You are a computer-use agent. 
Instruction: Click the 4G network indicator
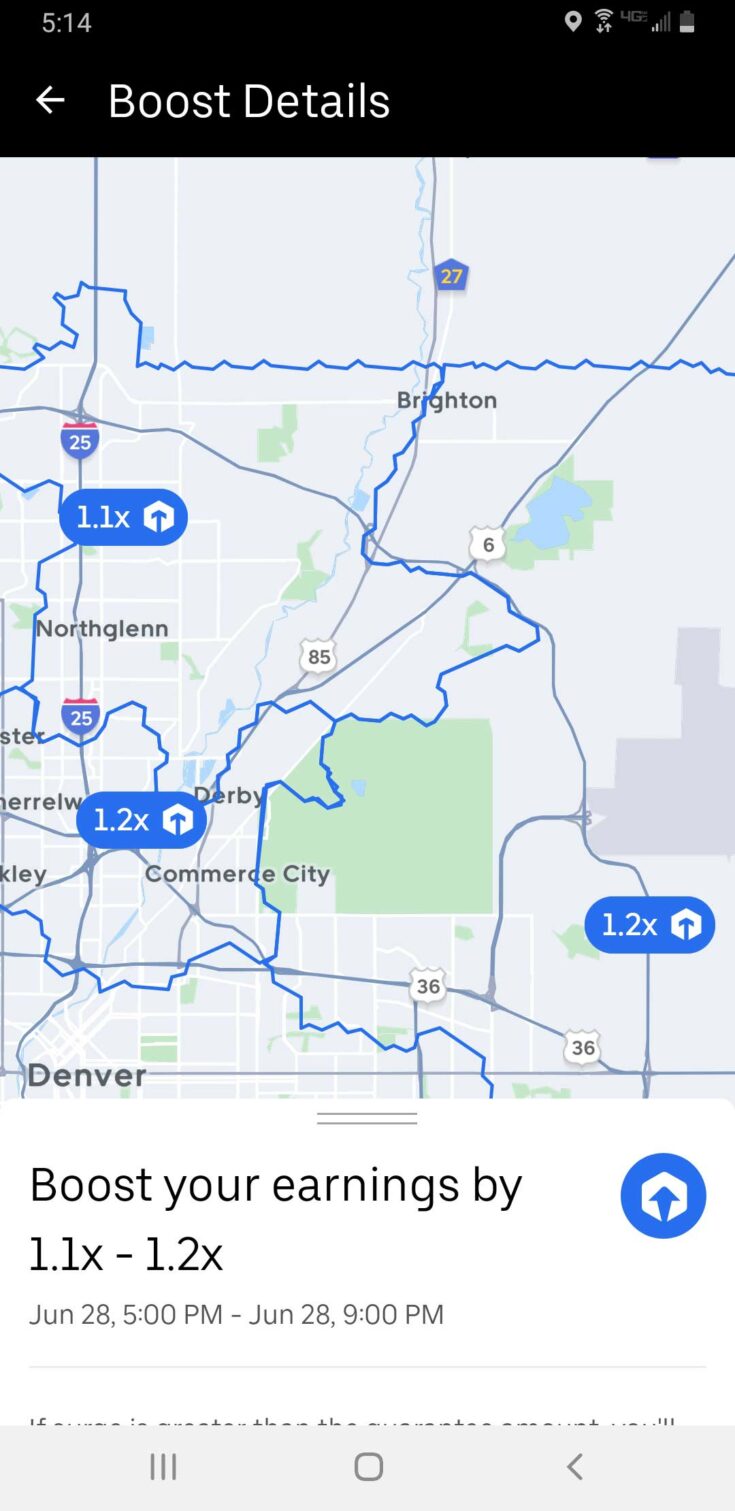[x=632, y=17]
